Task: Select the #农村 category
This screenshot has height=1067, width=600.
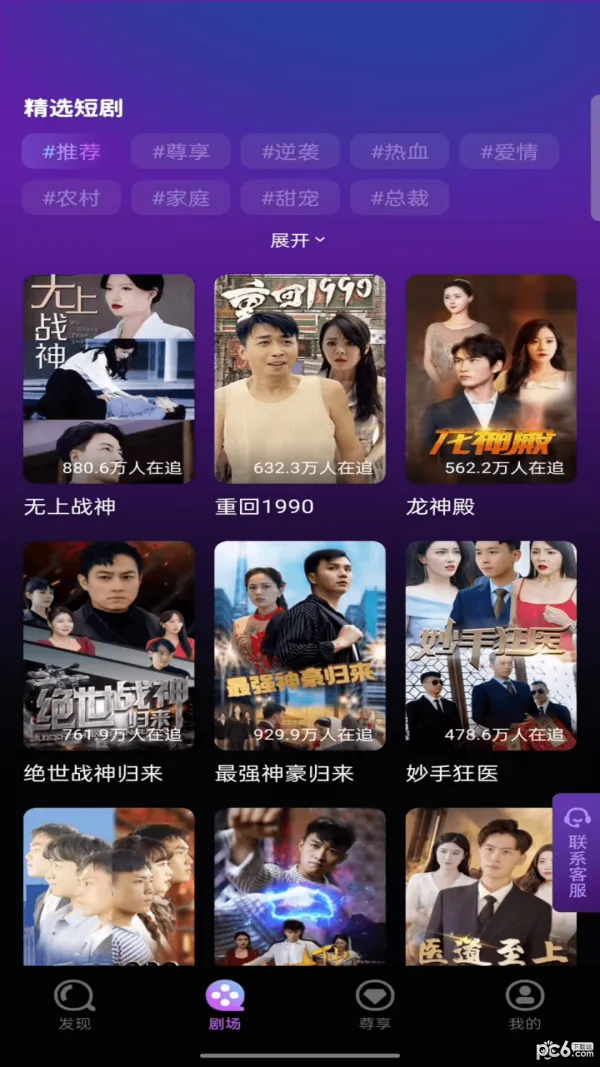Action: pos(71,198)
